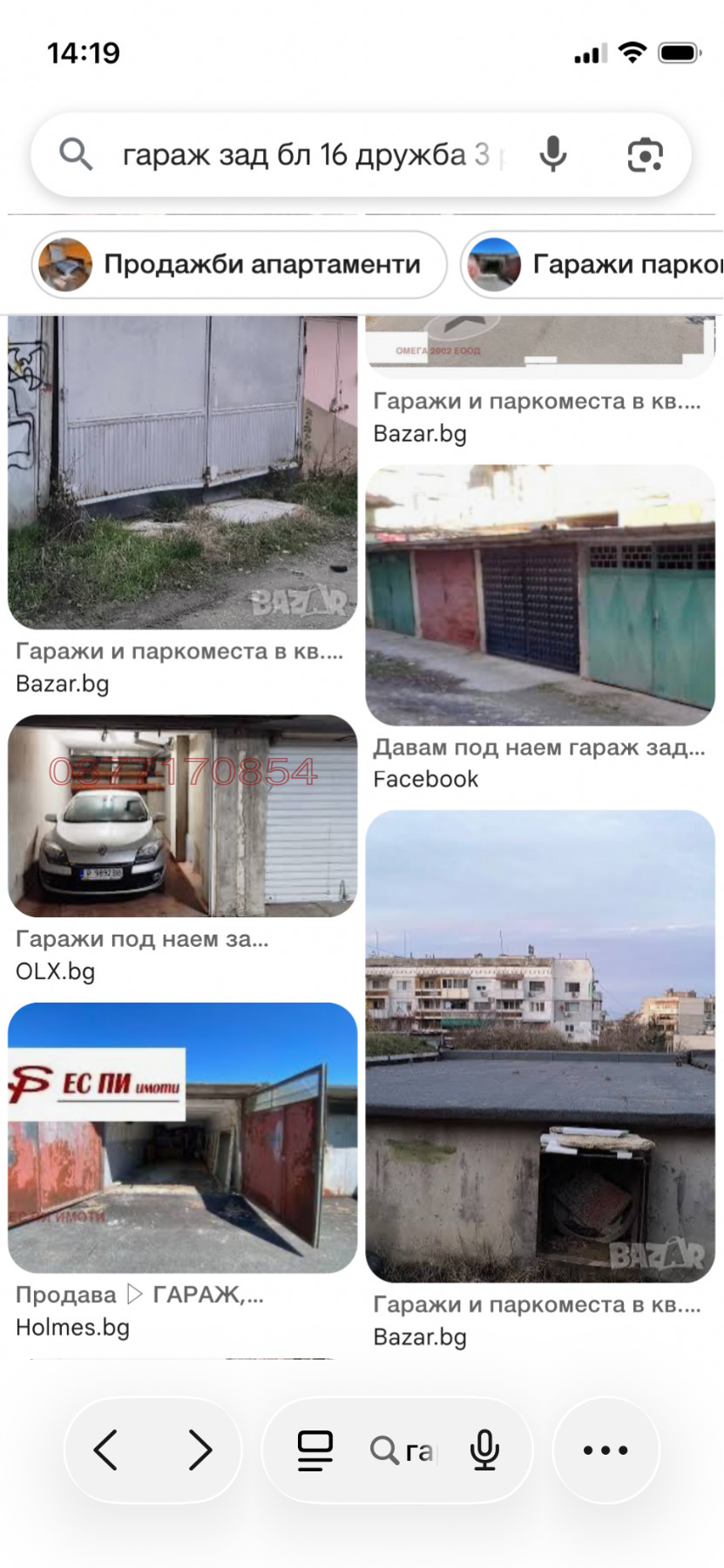Viewport: 724px width, 1568px height.
Task: Tap the search field with query гараж зад бл 16
Action: pyautogui.click(x=305, y=155)
